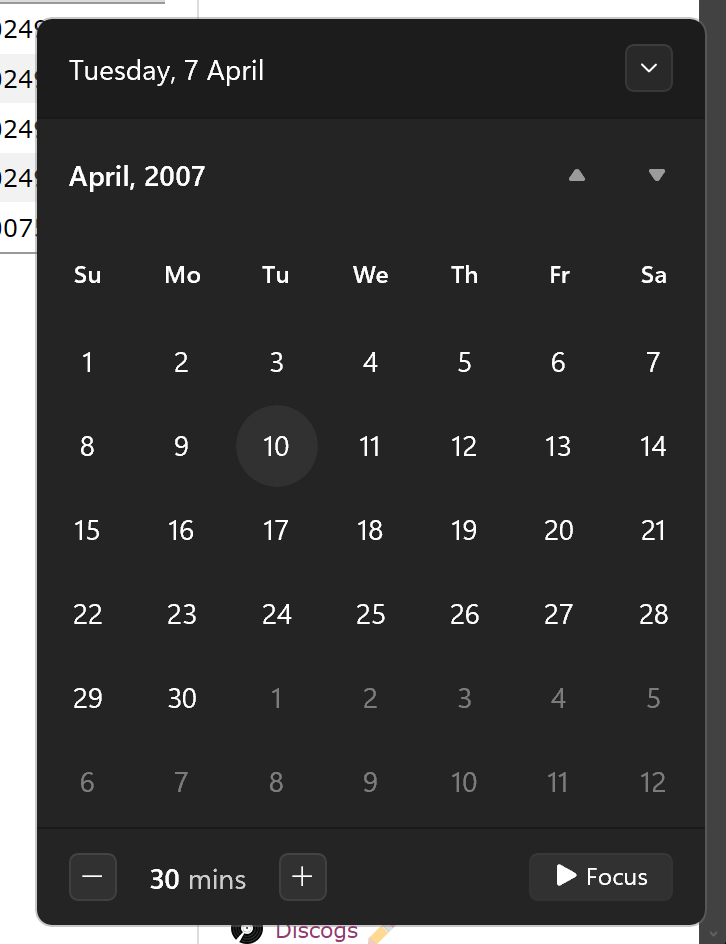Select April 30 in the calendar
This screenshot has width=726, height=944.
[181, 698]
